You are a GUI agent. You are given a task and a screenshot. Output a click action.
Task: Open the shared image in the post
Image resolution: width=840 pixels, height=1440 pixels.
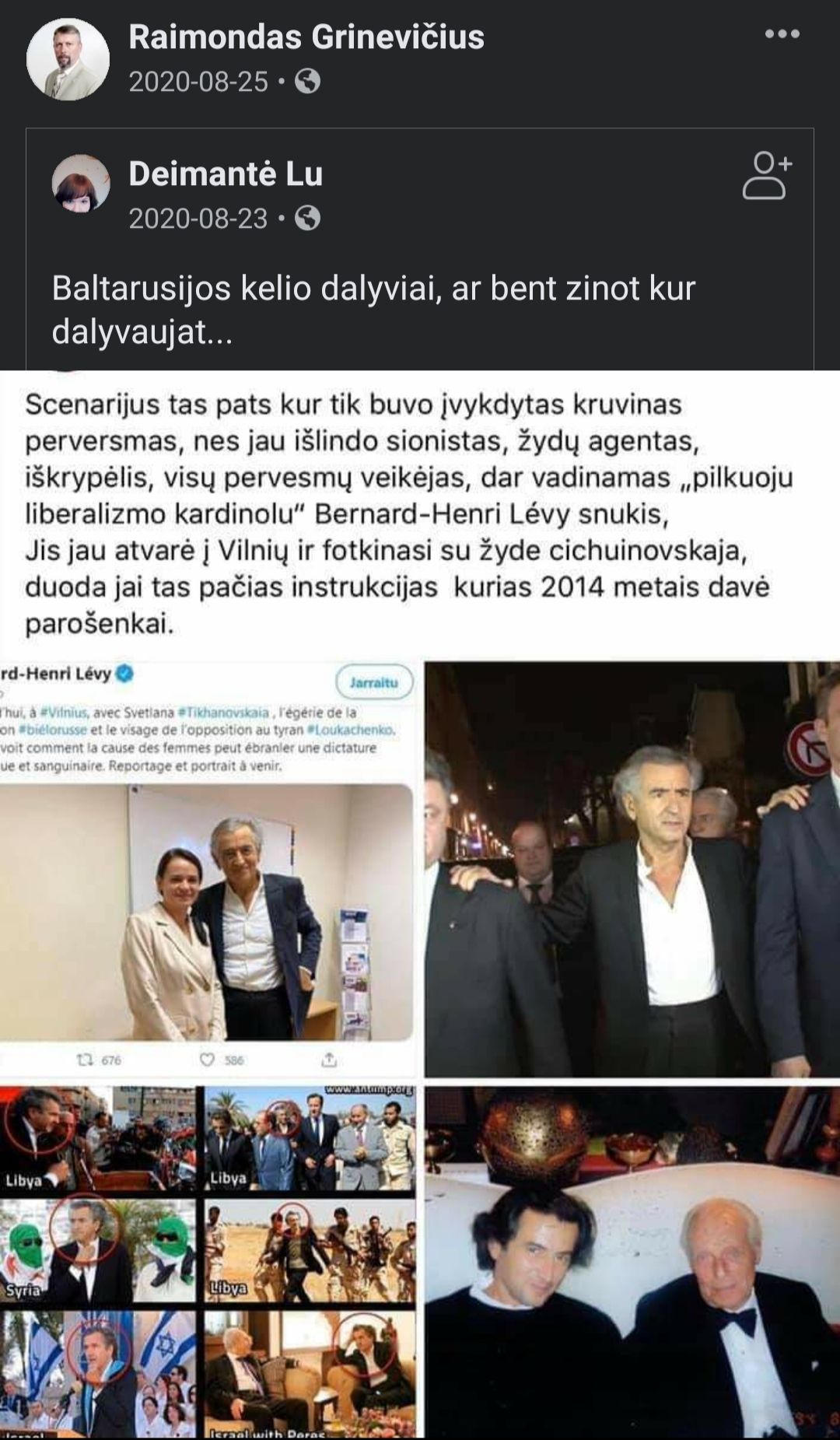pyautogui.click(x=420, y=902)
